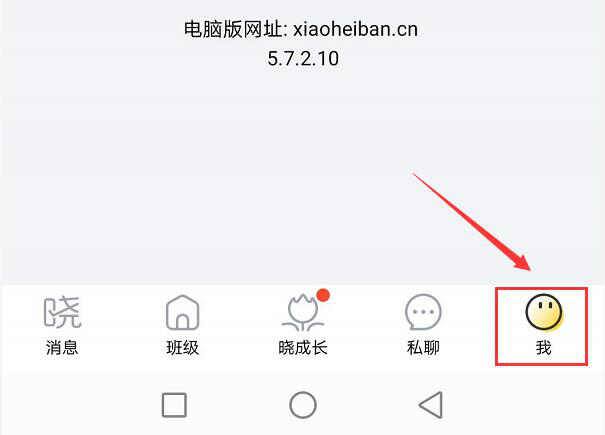Go to the home screen

(303, 405)
